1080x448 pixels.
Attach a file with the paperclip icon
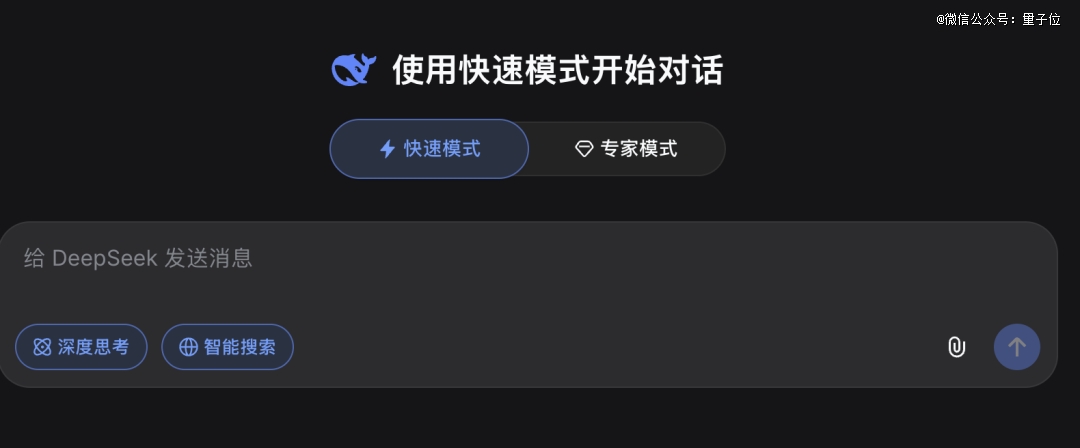click(x=957, y=347)
